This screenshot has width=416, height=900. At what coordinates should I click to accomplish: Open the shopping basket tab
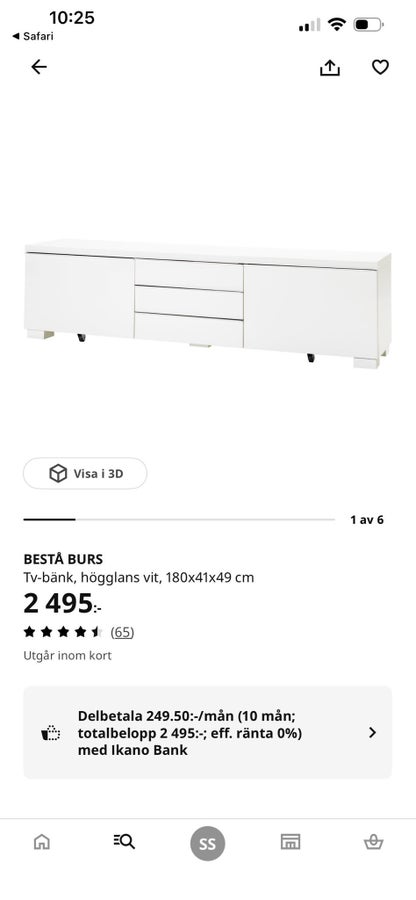[x=374, y=842]
